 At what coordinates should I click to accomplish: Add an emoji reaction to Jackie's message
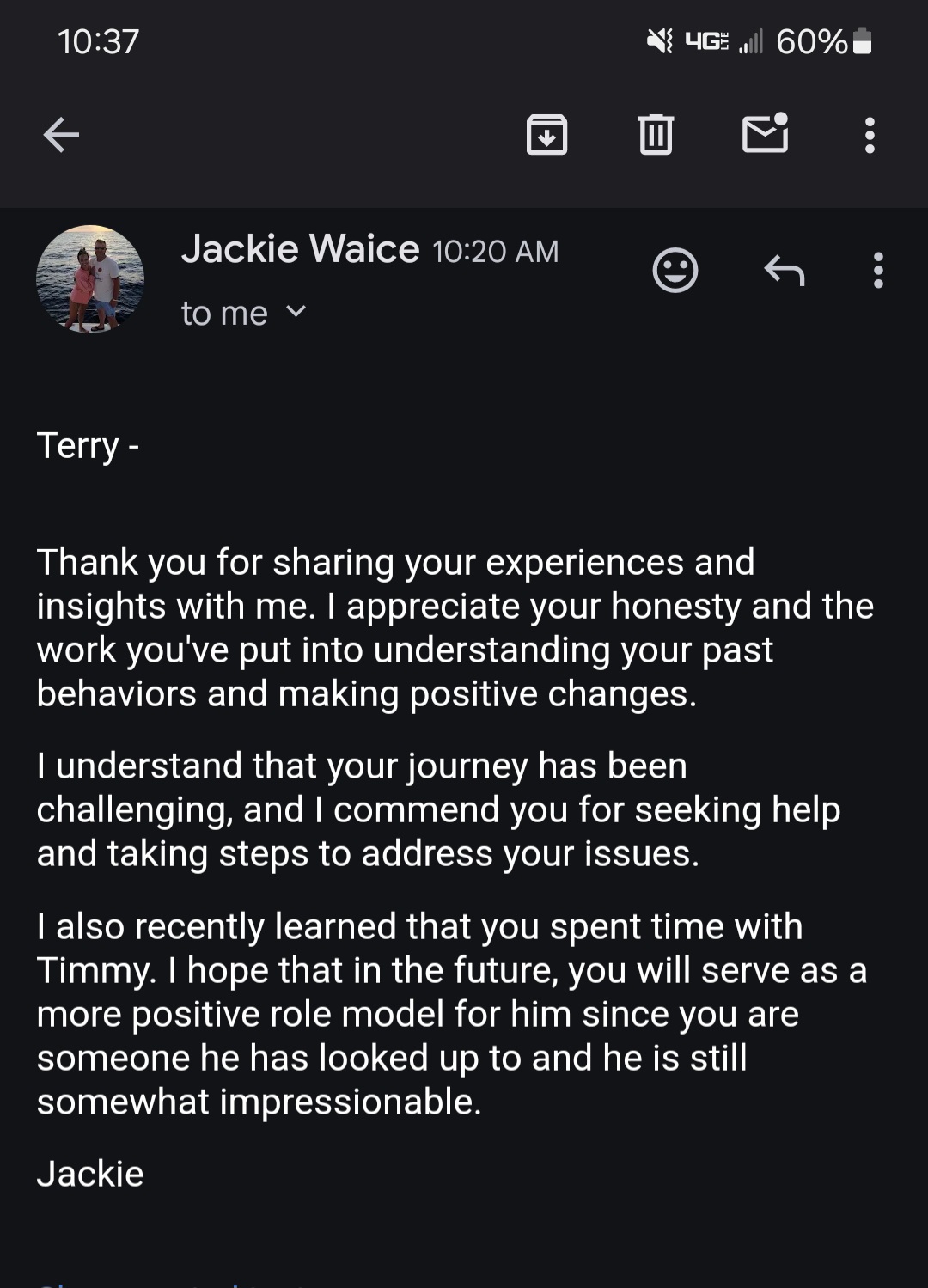(675, 271)
